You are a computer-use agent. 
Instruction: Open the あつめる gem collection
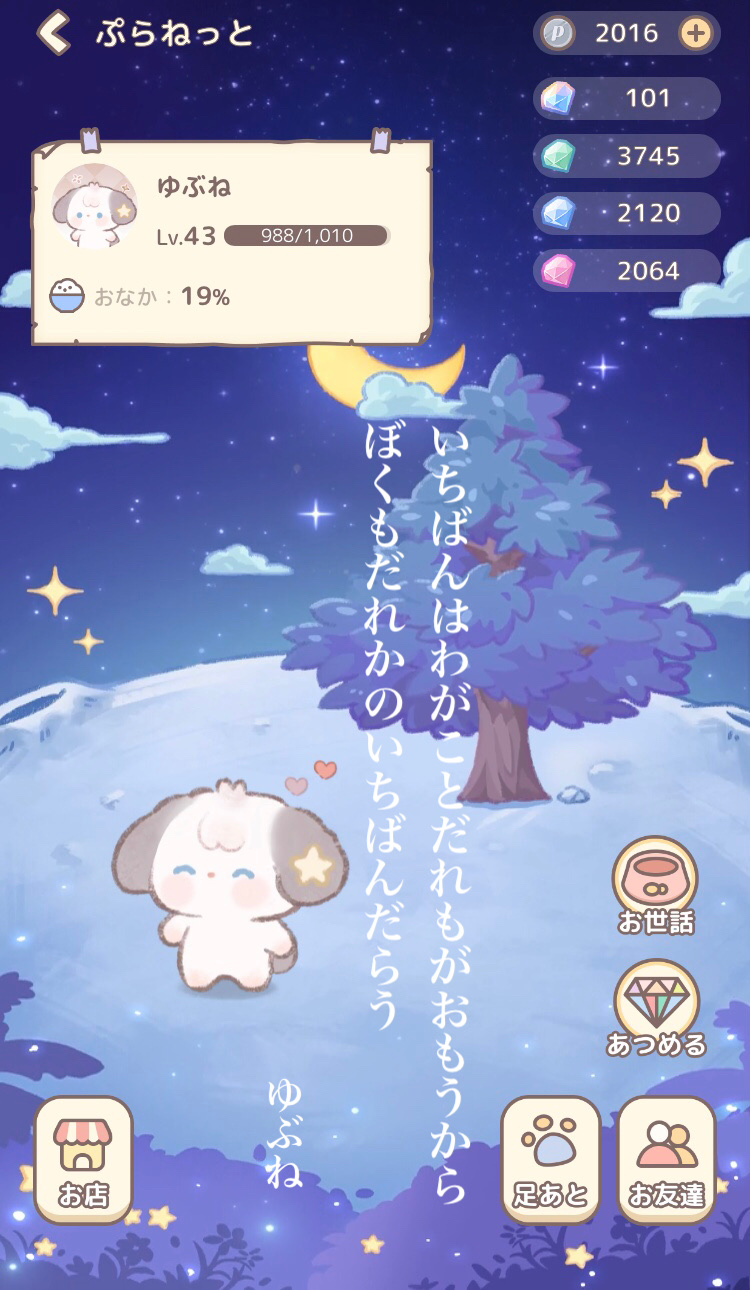coord(656,1008)
